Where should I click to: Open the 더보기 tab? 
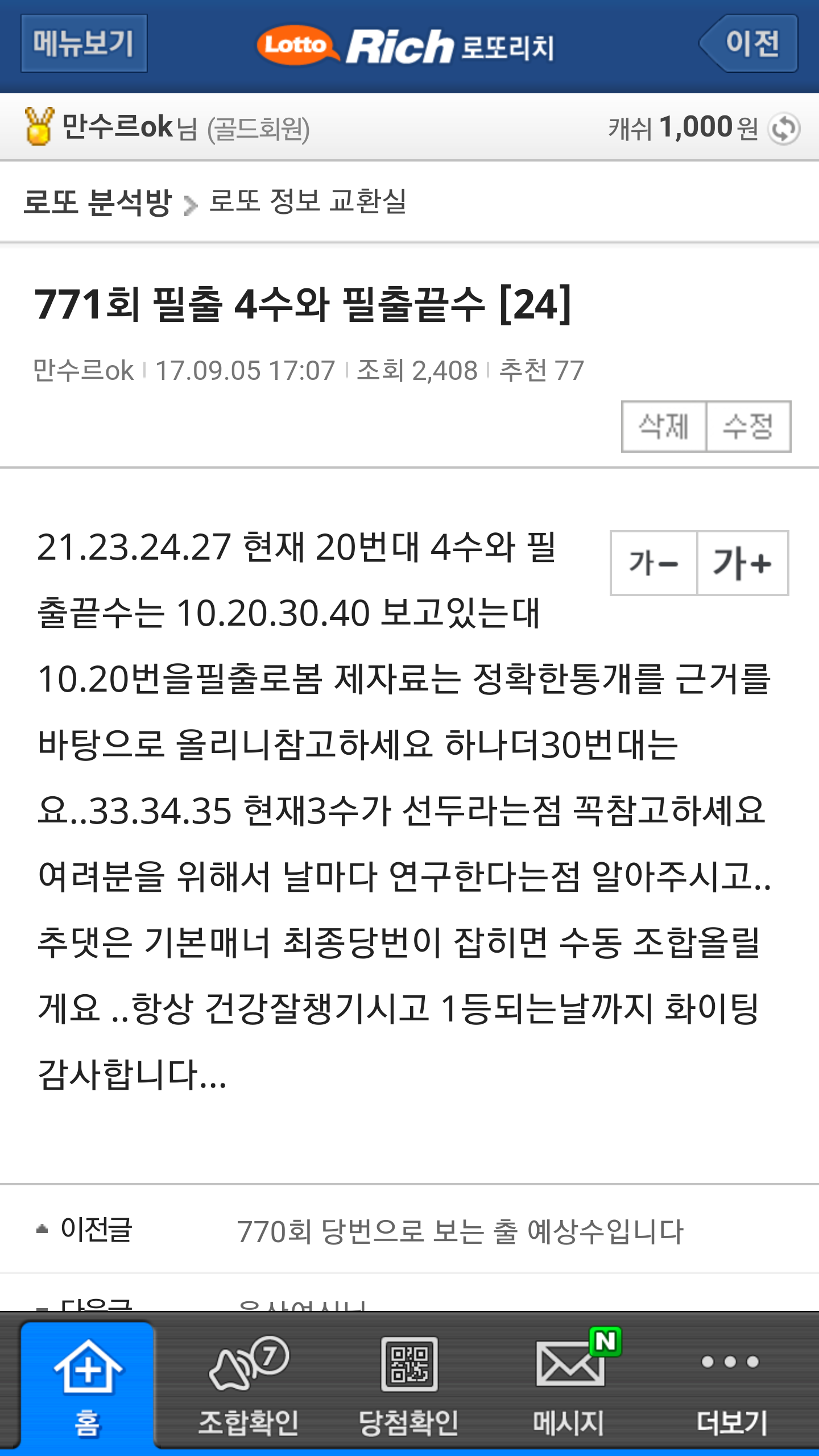click(731, 1385)
